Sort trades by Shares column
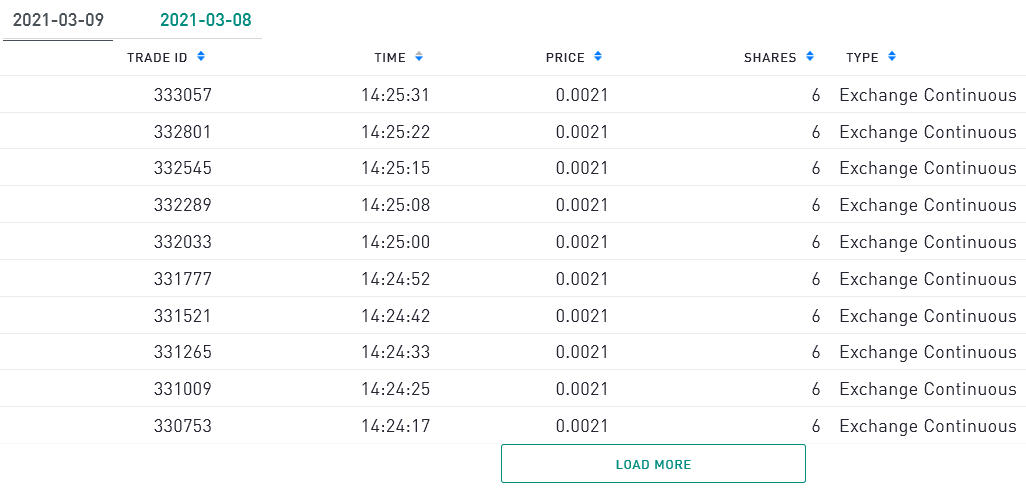This screenshot has width=1026, height=492. point(779,57)
